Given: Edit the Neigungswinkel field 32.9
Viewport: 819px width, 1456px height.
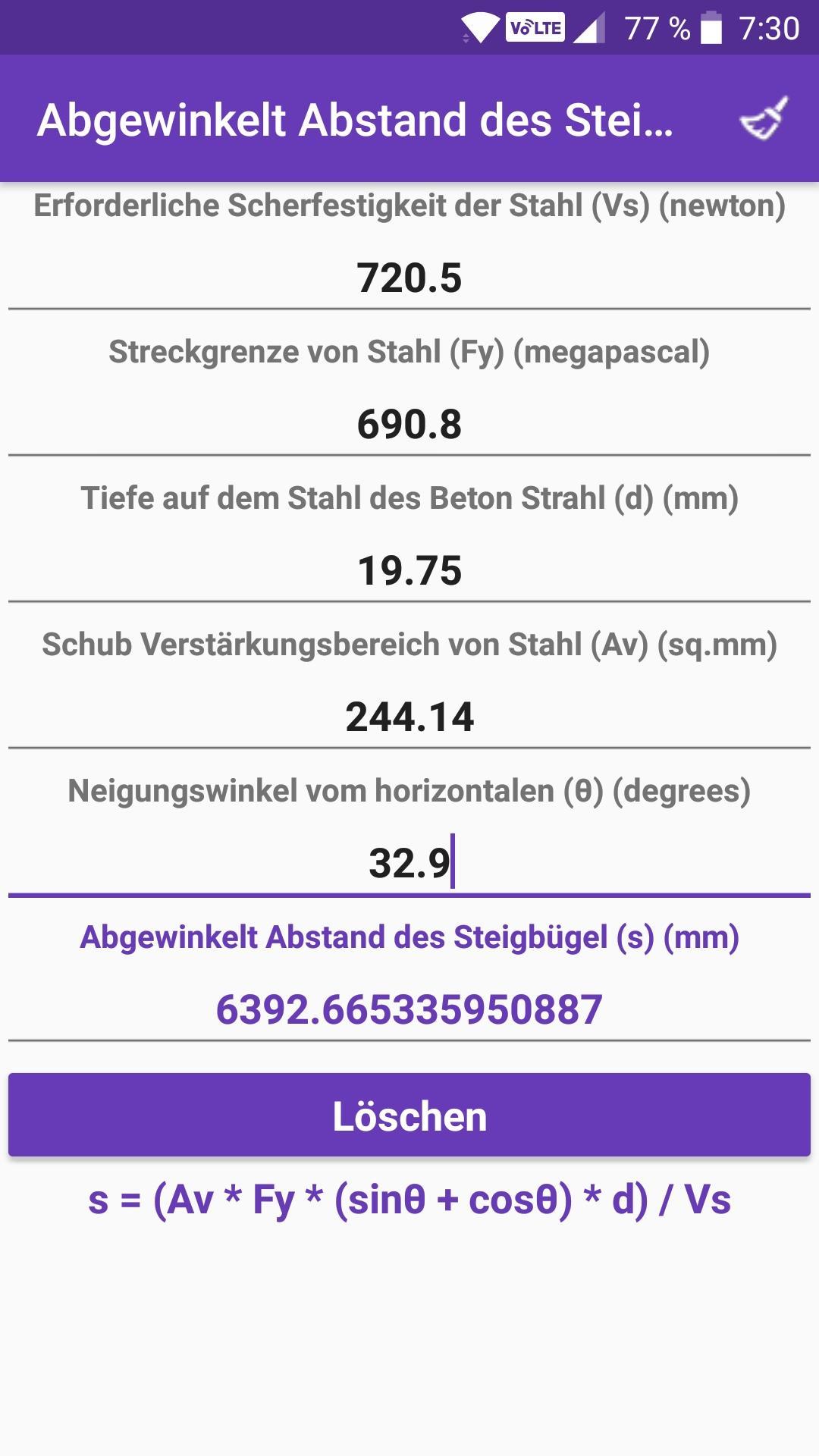Looking at the screenshot, I should tap(409, 863).
